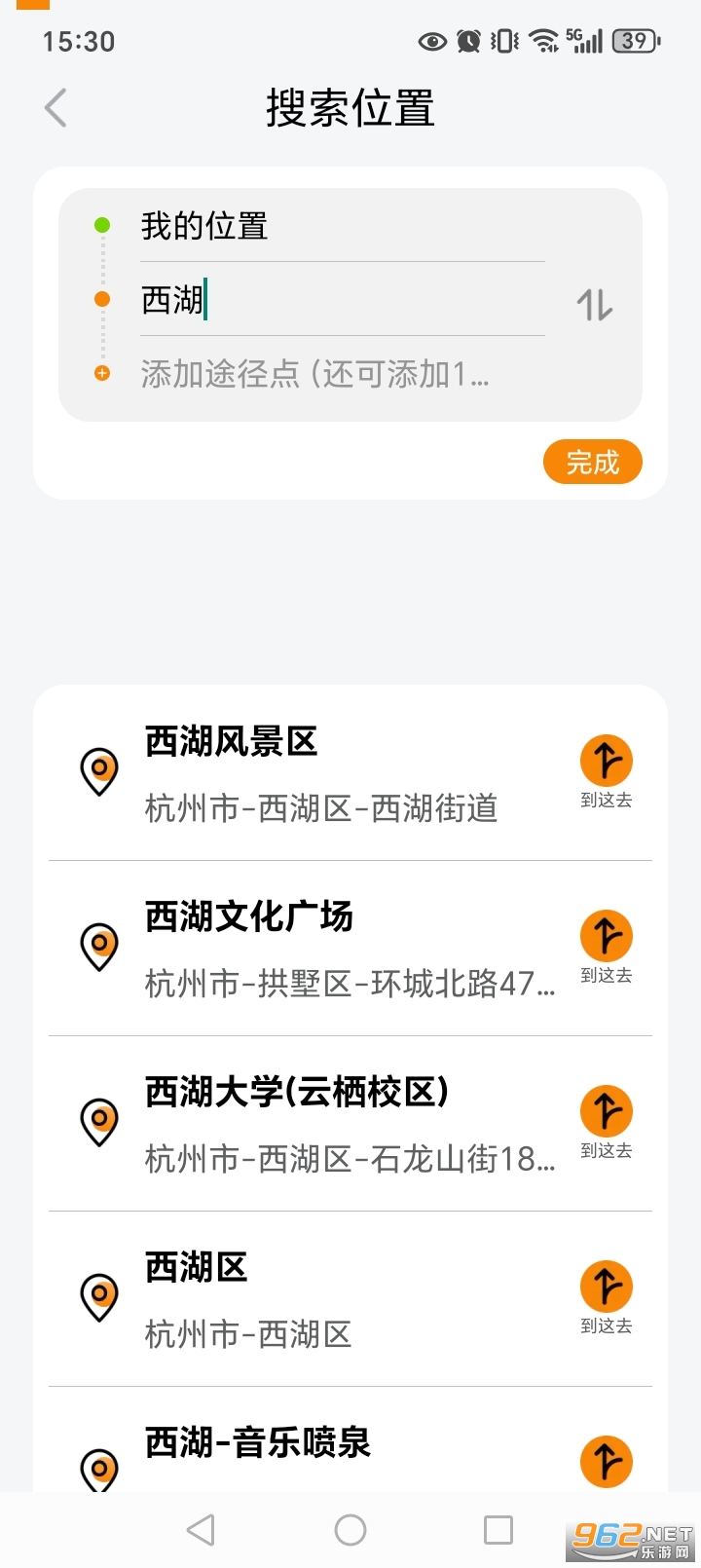Tap the 到这去 navigation icon for 西湖文化广场
The width and height of the screenshot is (701, 1568).
coord(606,936)
